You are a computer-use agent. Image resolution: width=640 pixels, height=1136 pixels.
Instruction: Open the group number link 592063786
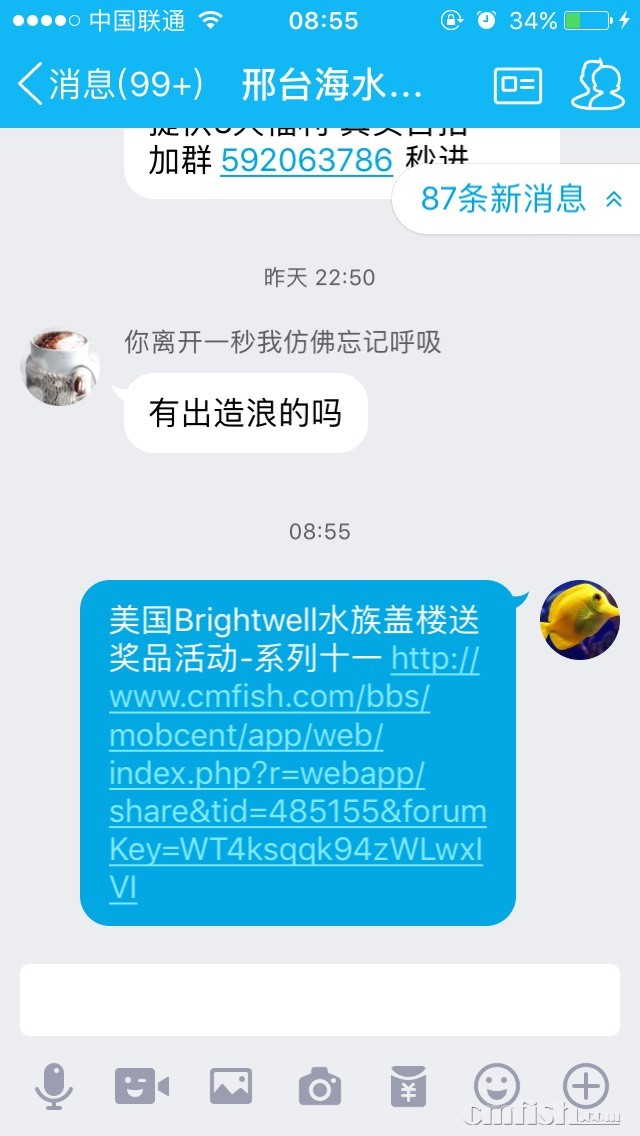click(x=306, y=160)
